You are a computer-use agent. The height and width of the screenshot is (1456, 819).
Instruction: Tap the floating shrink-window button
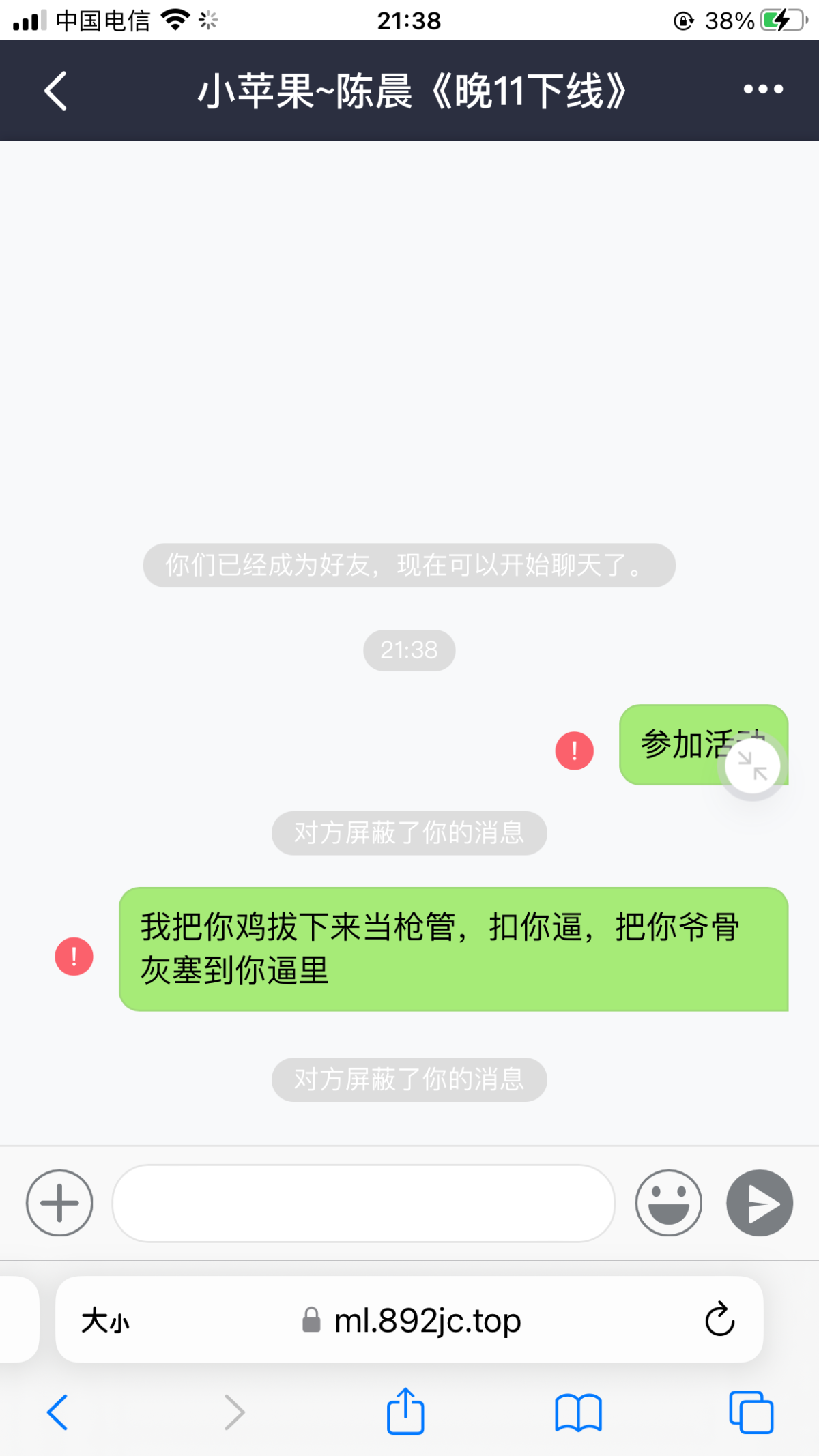coord(752,766)
